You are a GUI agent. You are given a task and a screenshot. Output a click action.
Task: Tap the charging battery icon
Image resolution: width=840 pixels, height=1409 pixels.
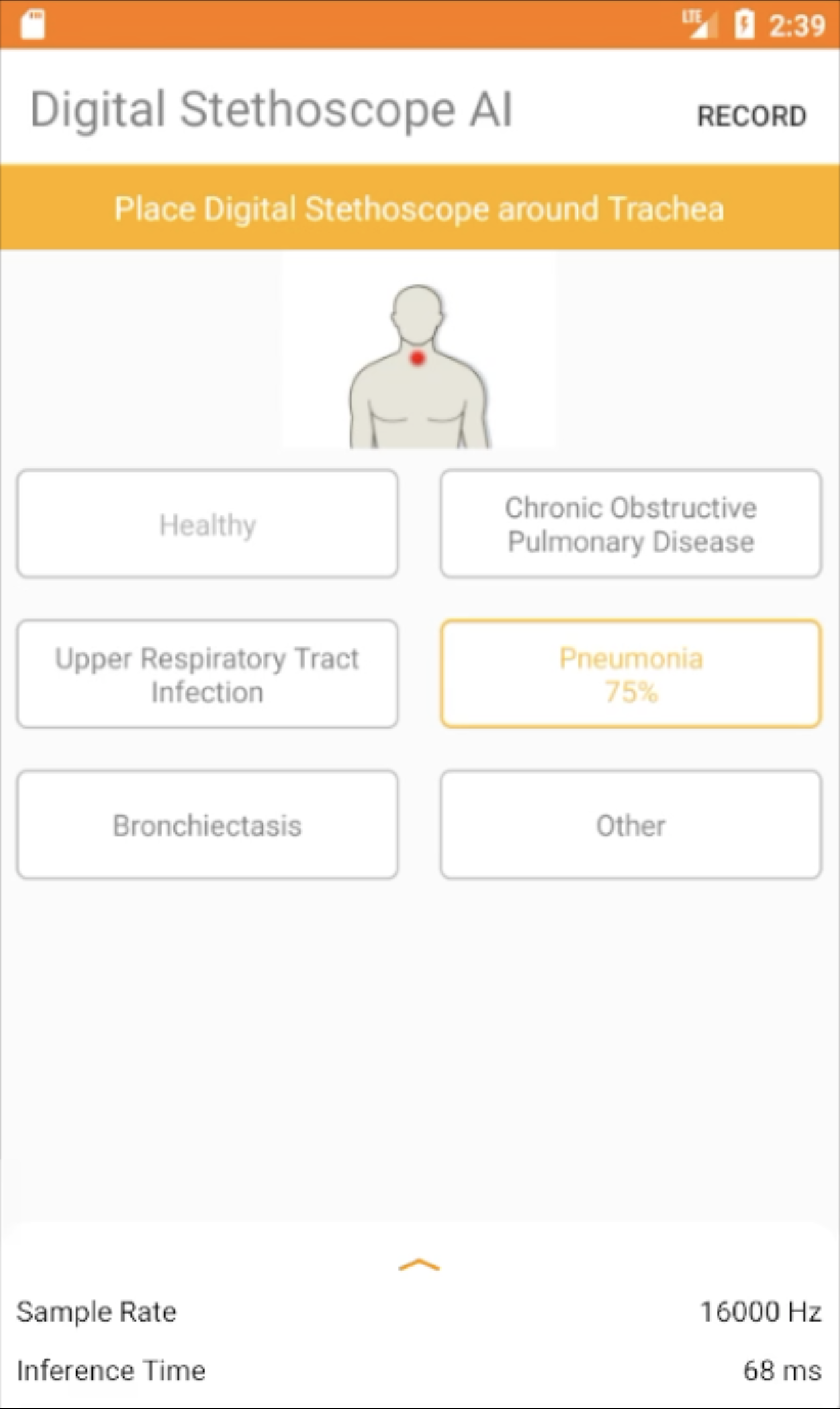(x=743, y=22)
